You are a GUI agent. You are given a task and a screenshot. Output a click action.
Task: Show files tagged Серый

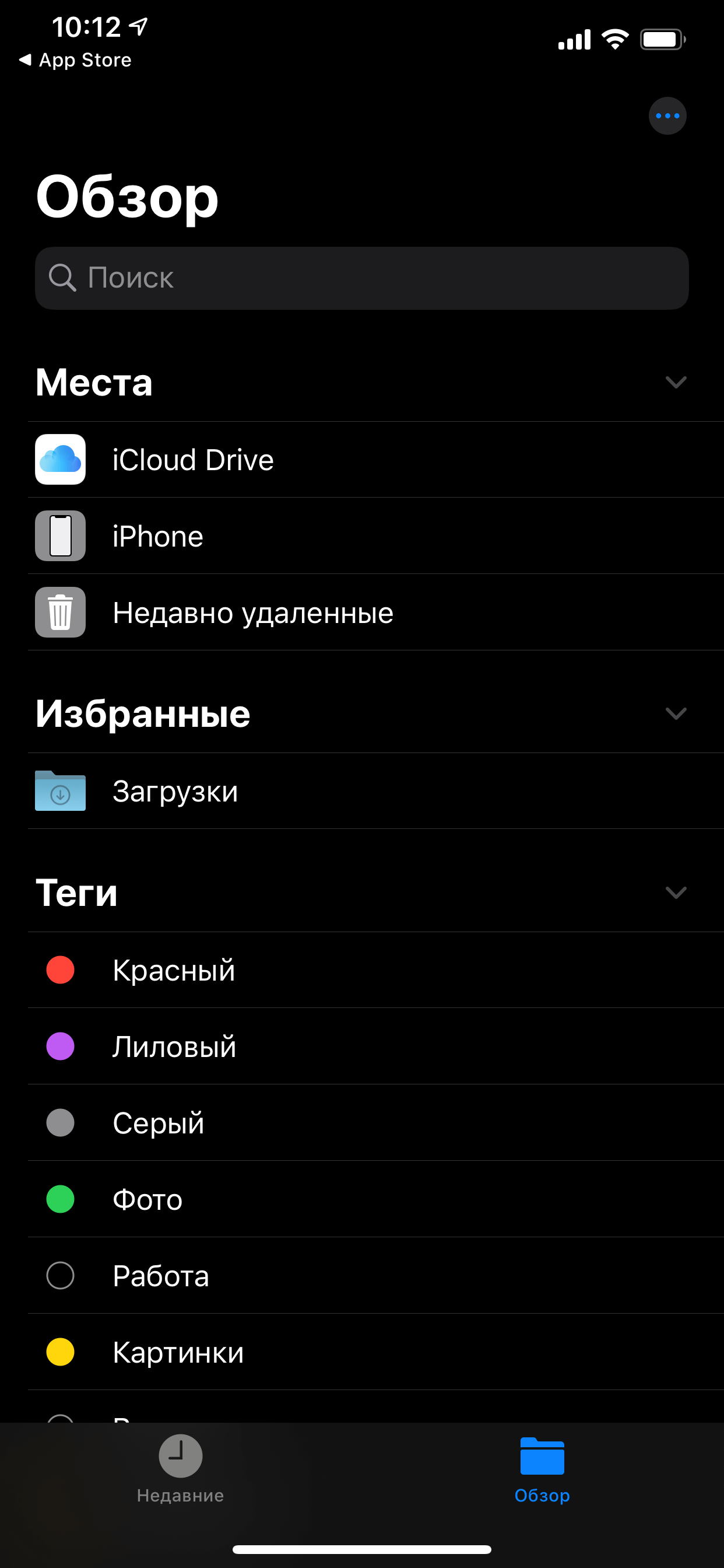[x=158, y=1123]
